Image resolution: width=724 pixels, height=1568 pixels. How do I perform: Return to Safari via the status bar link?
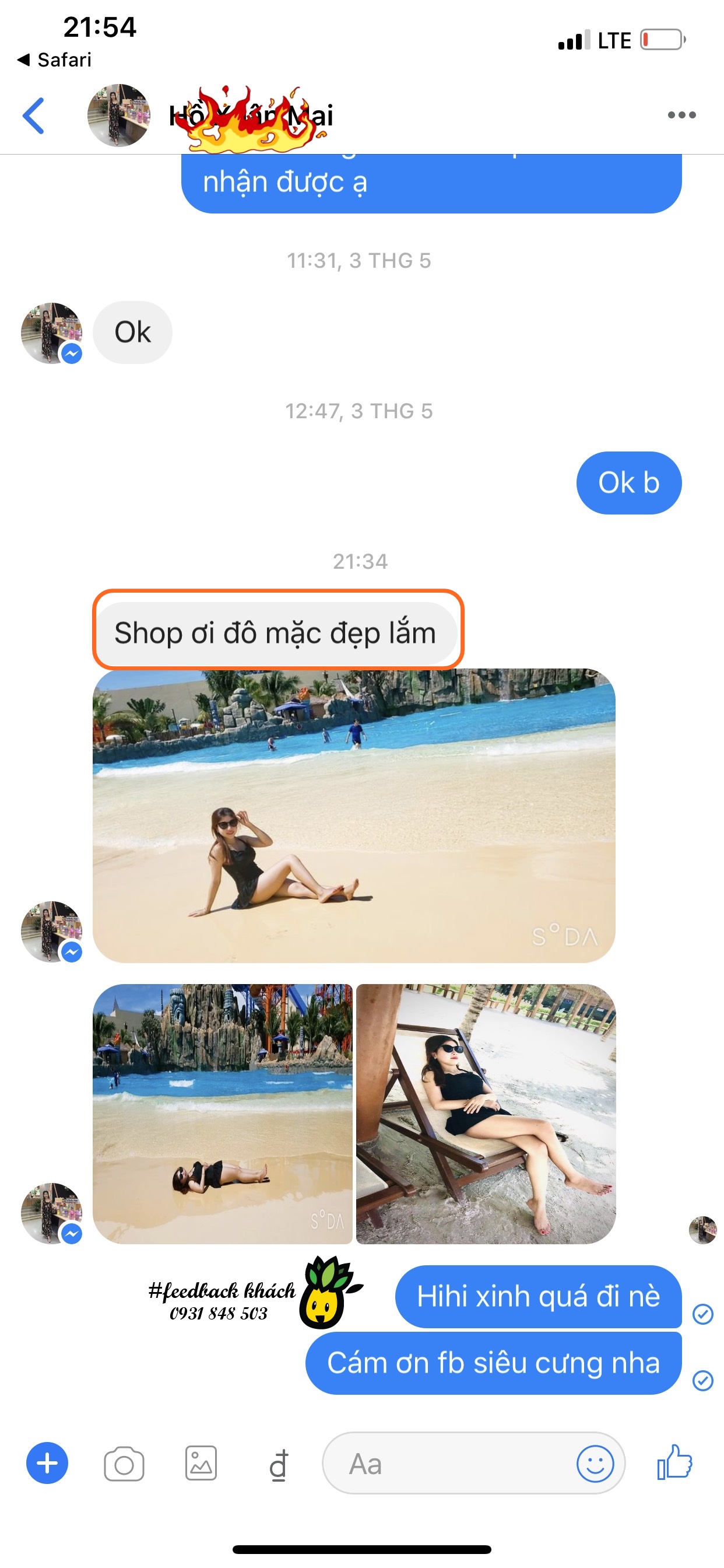pyautogui.click(x=55, y=60)
